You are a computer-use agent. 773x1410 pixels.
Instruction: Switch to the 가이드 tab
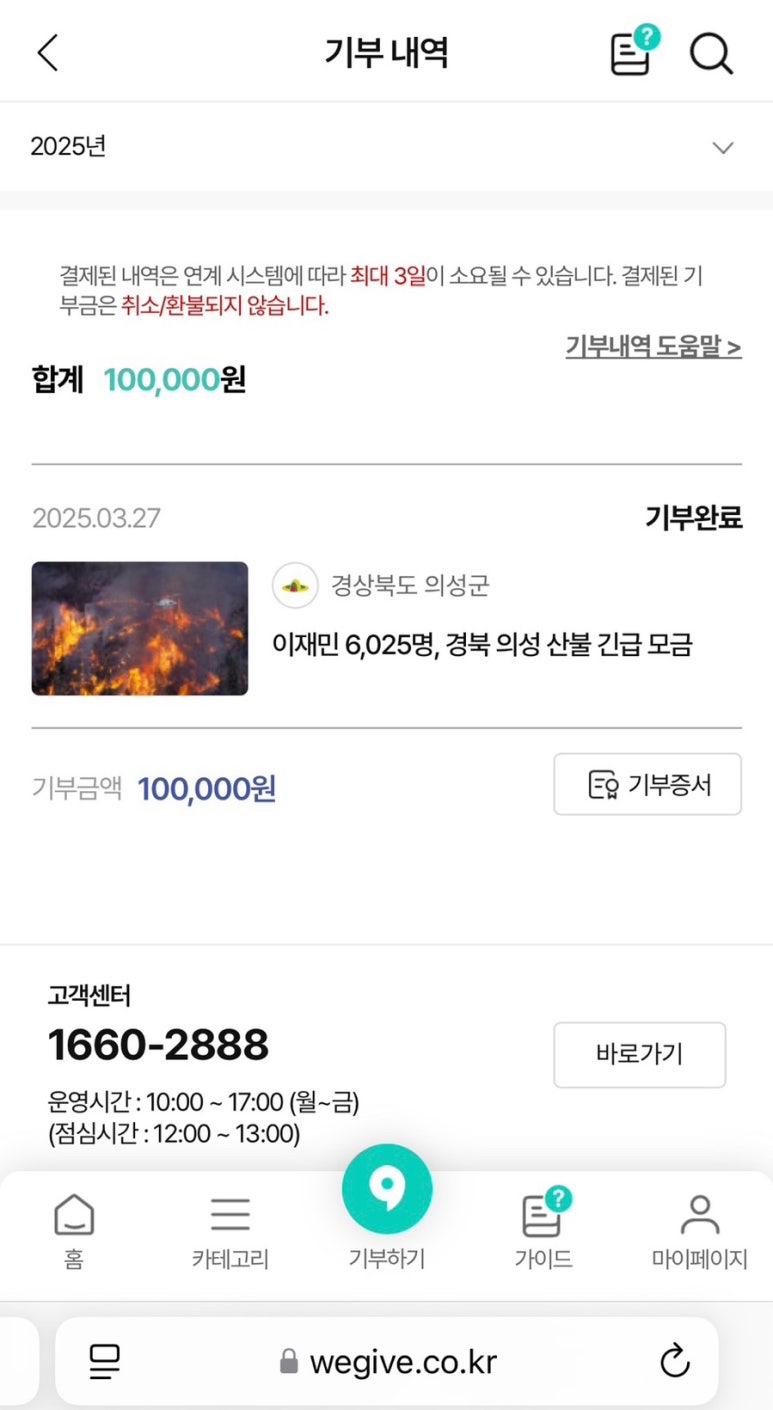point(544,1232)
